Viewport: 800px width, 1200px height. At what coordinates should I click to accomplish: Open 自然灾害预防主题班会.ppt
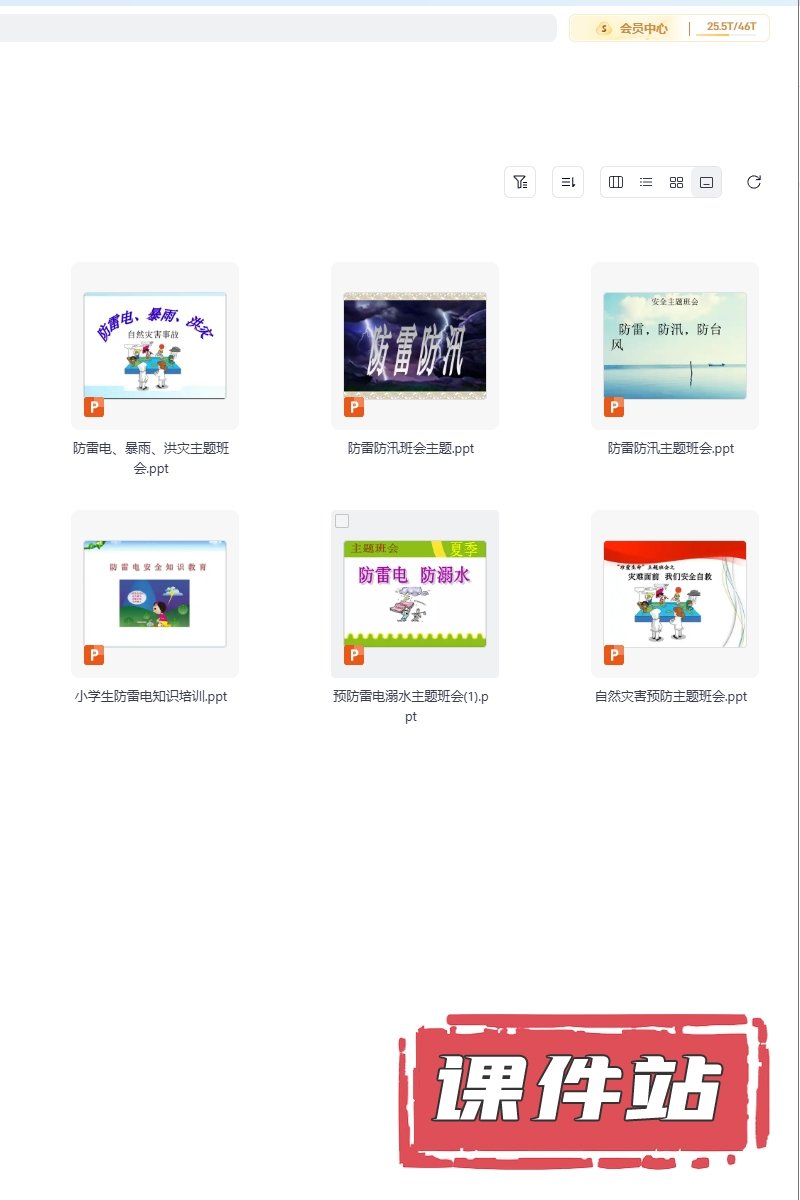coord(675,594)
